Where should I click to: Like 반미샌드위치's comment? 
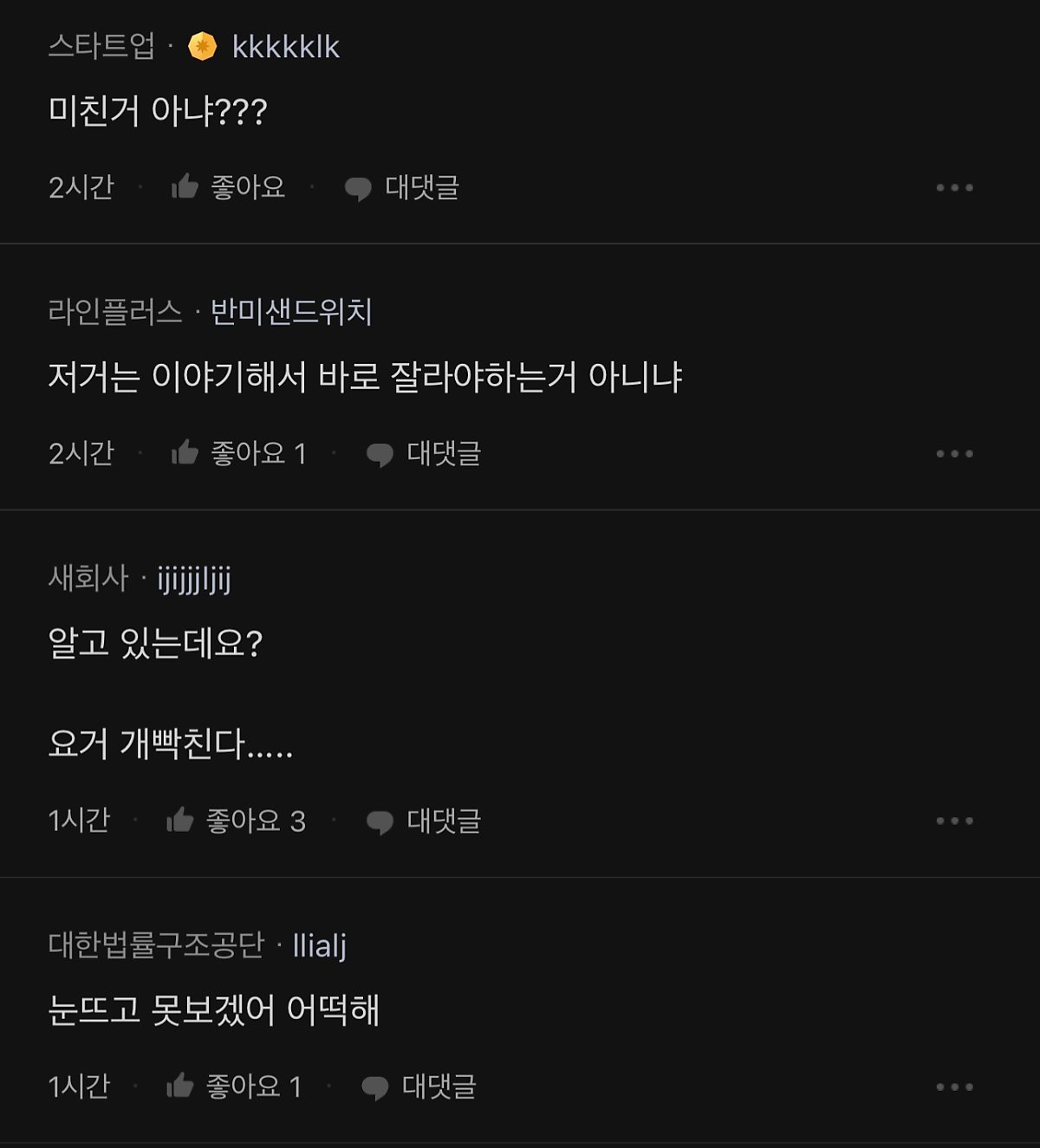[238, 453]
